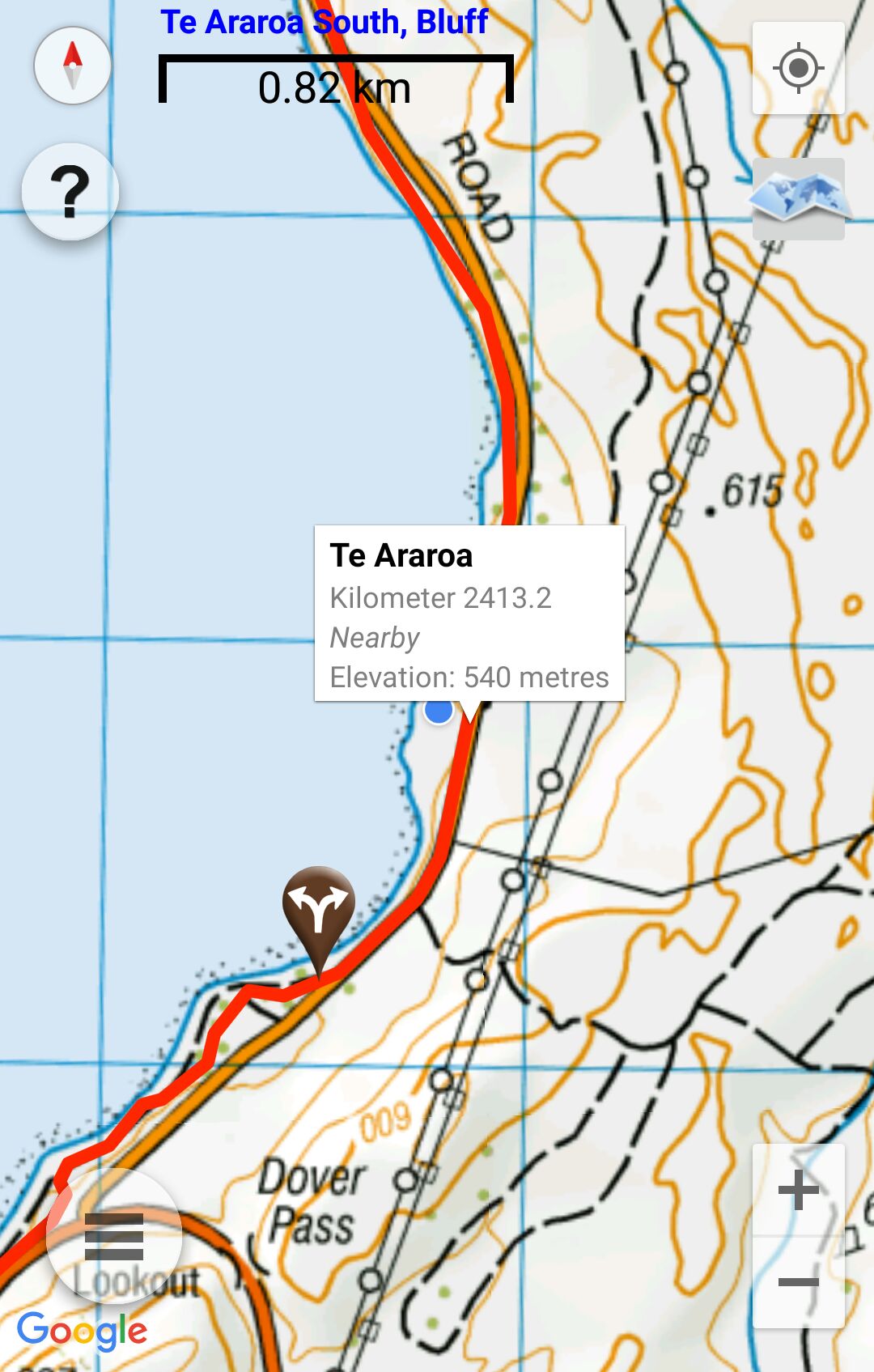Screen dimensions: 874x1372
Task: Tap the compass to reset map orientation
Action: pos(73,66)
